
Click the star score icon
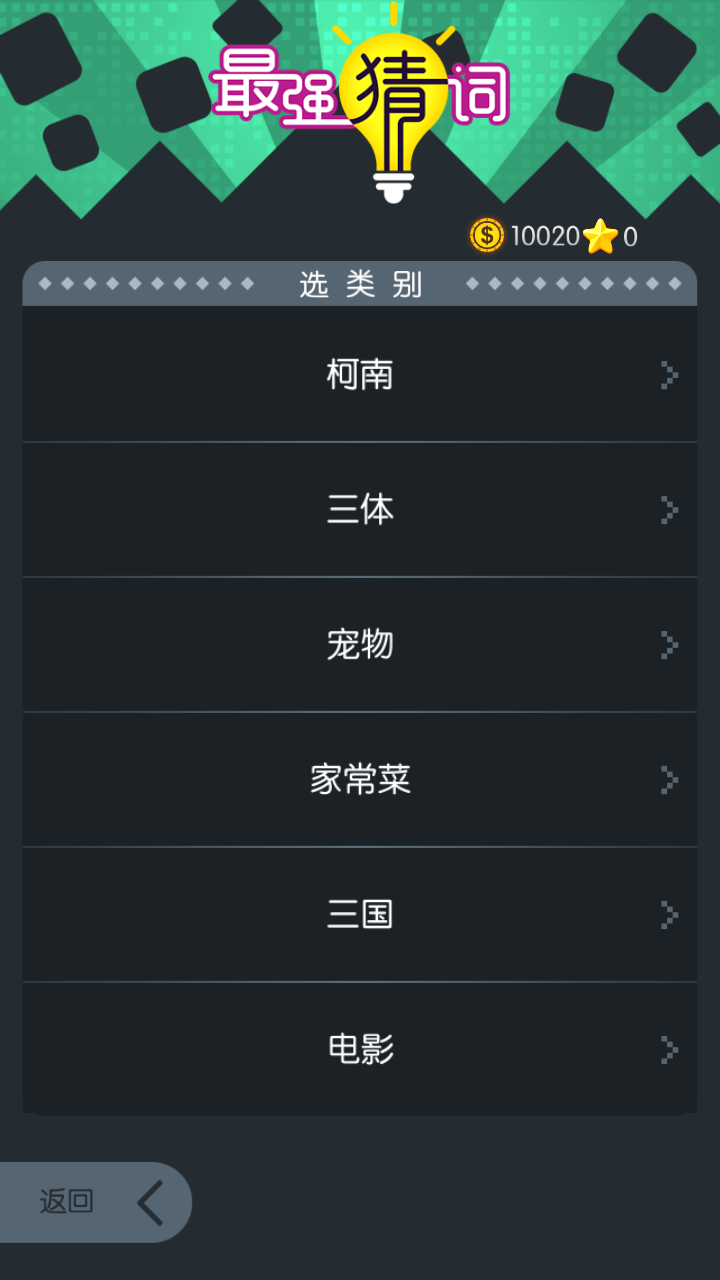pyautogui.click(x=599, y=236)
